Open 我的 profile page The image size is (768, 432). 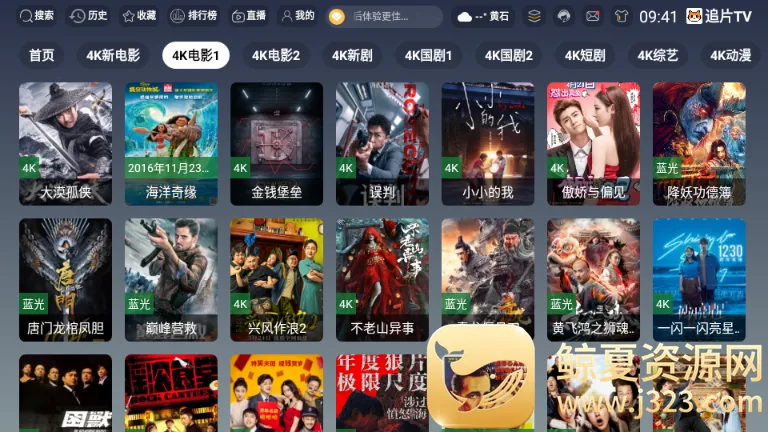coord(297,16)
